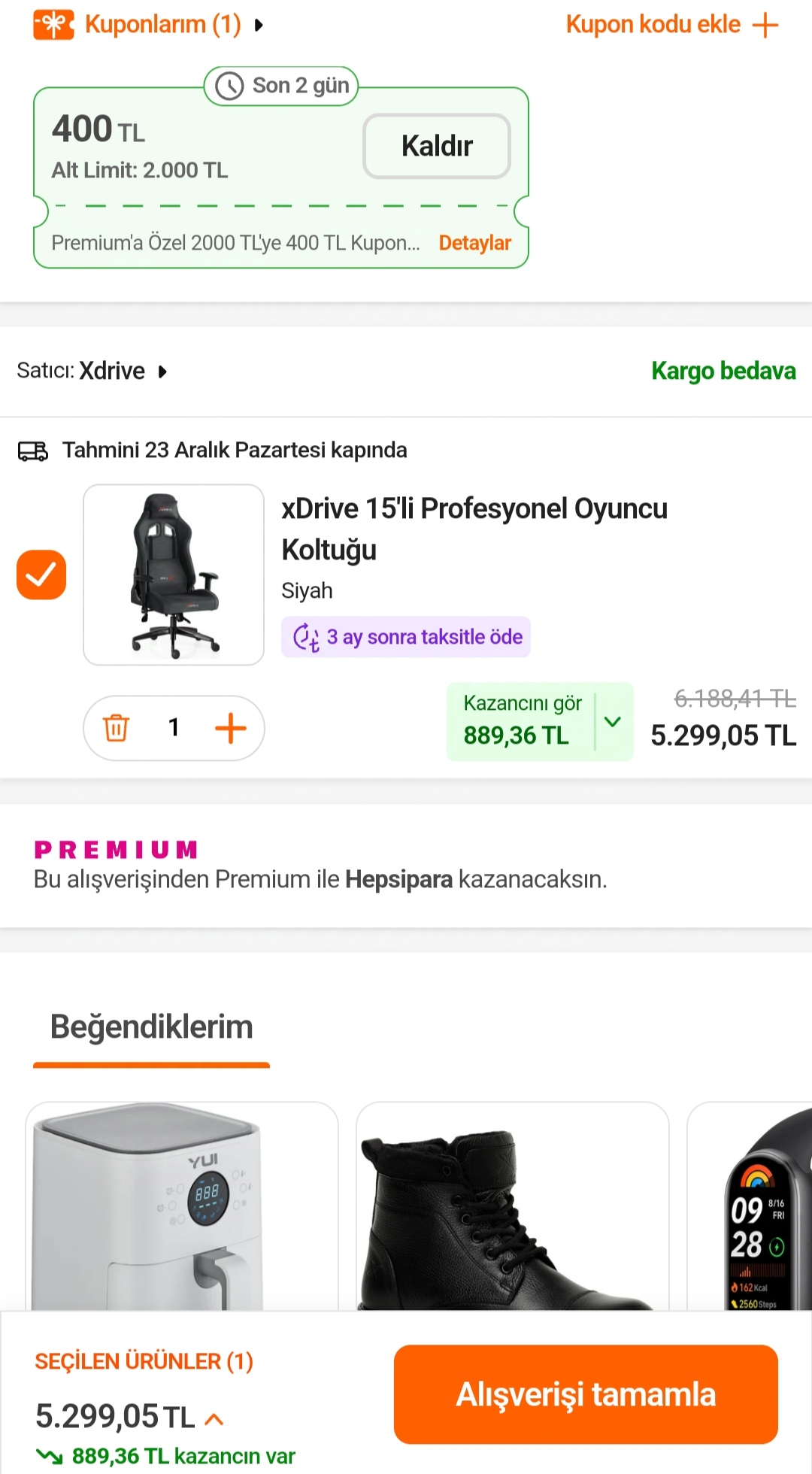The height and width of the screenshot is (1474, 812).
Task: Increase the chair quantity by one
Action: (x=231, y=728)
